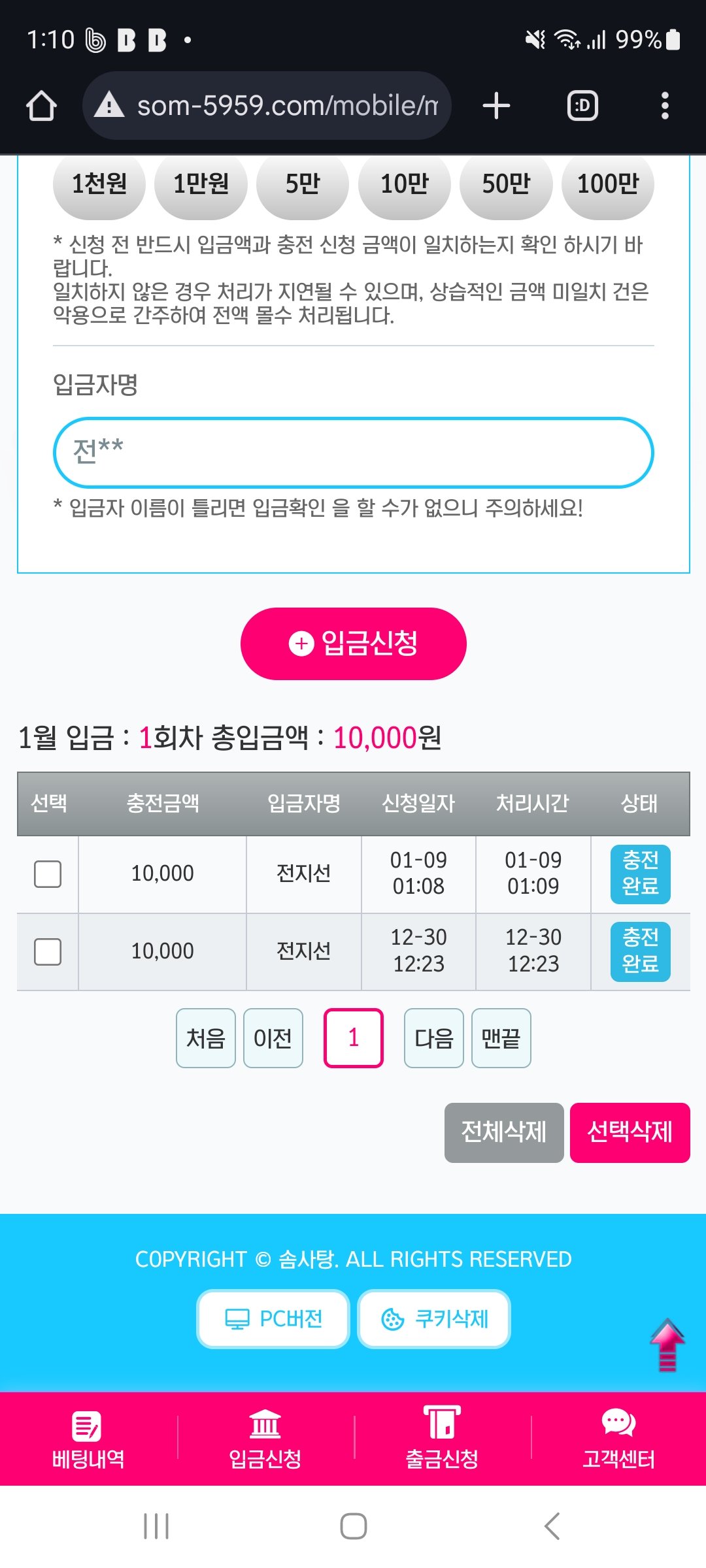Submit the 입금신청 deposit request
The height and width of the screenshot is (1568, 706).
pyautogui.click(x=353, y=644)
